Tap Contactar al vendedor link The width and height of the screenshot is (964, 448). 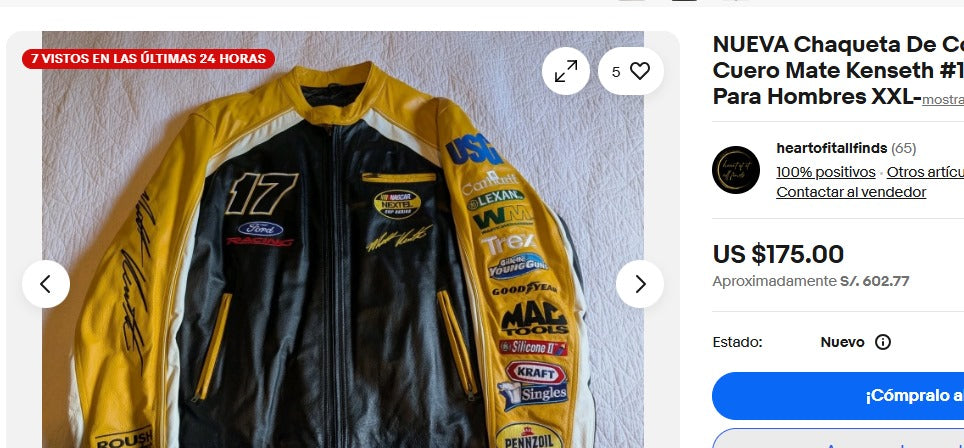[x=851, y=192]
